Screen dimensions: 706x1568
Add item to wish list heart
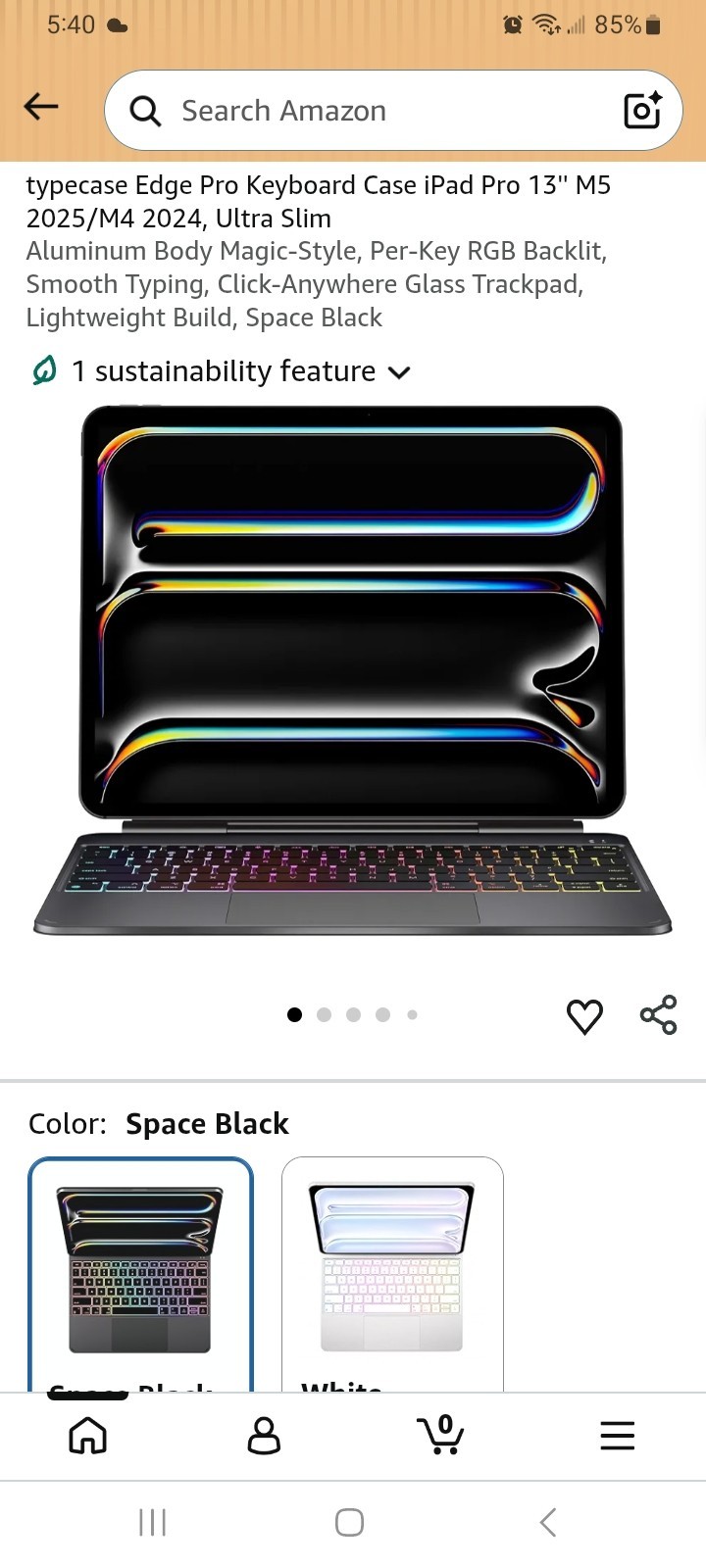coord(584,1016)
